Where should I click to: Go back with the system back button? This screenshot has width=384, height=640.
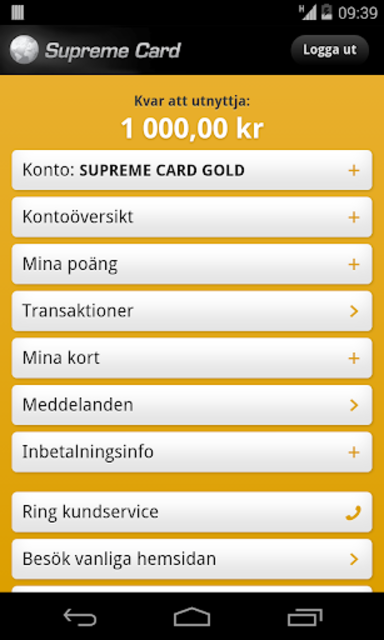pos(80,617)
